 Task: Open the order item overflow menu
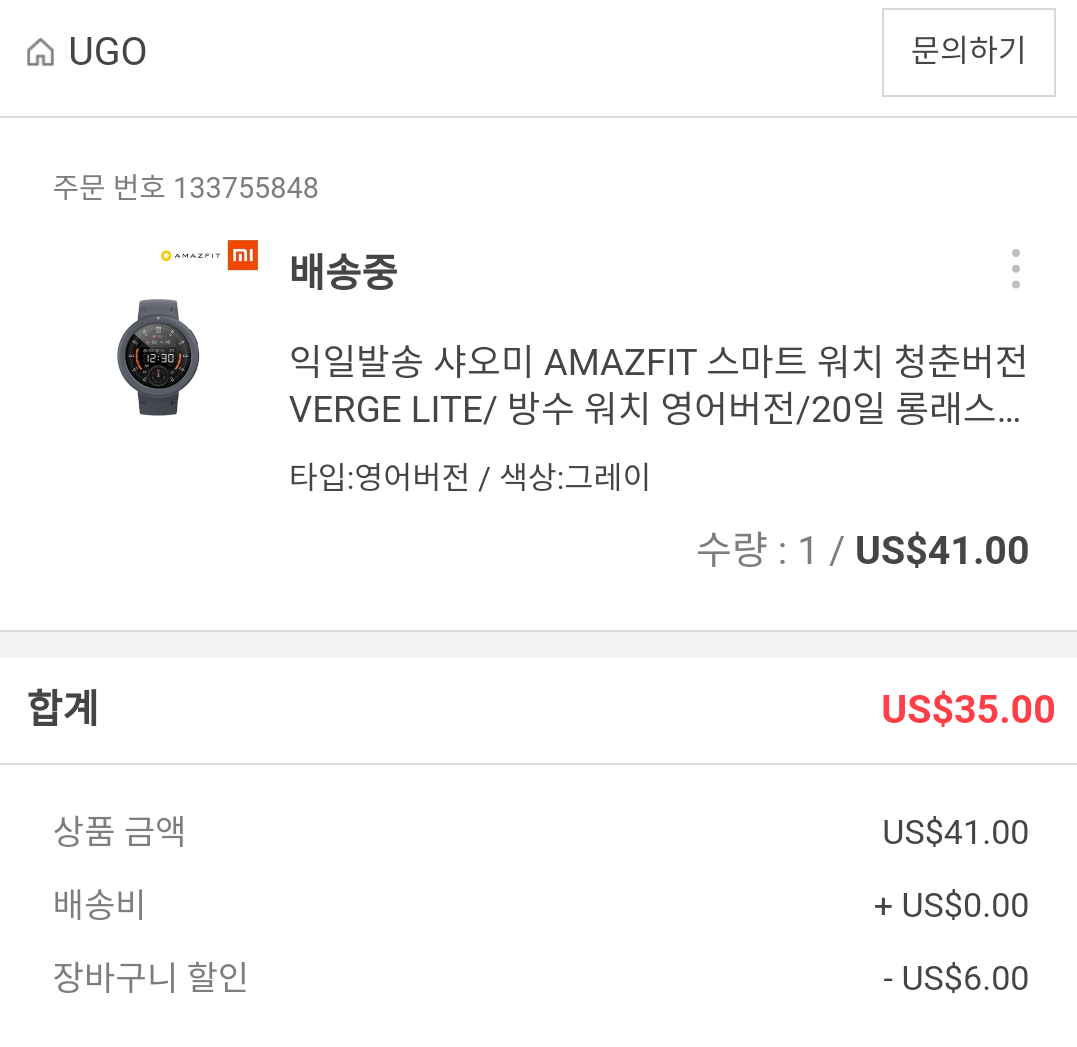click(1015, 269)
